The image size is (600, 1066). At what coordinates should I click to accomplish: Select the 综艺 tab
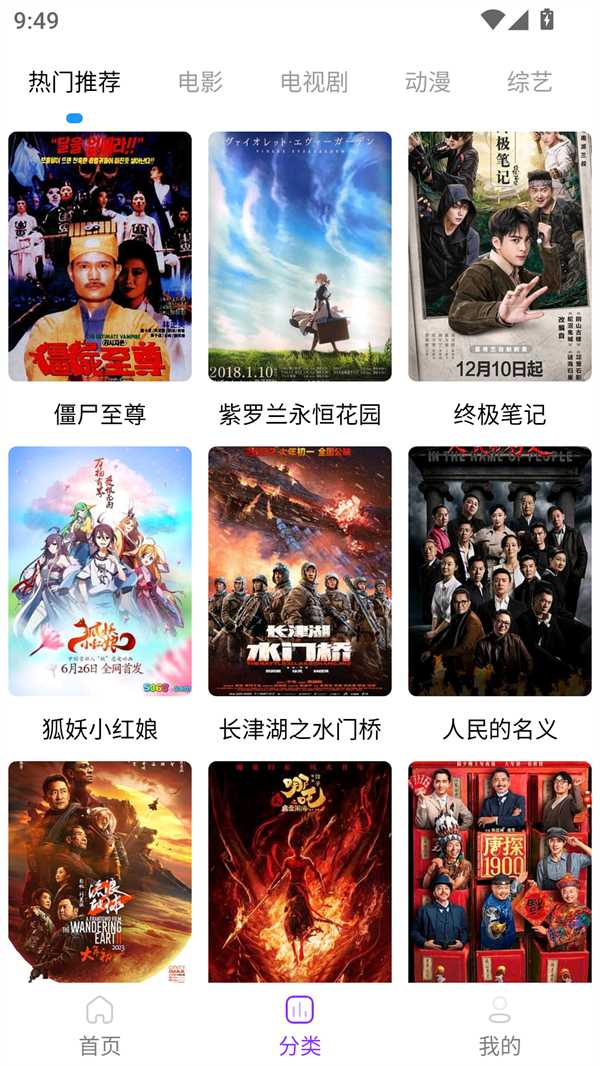529,82
